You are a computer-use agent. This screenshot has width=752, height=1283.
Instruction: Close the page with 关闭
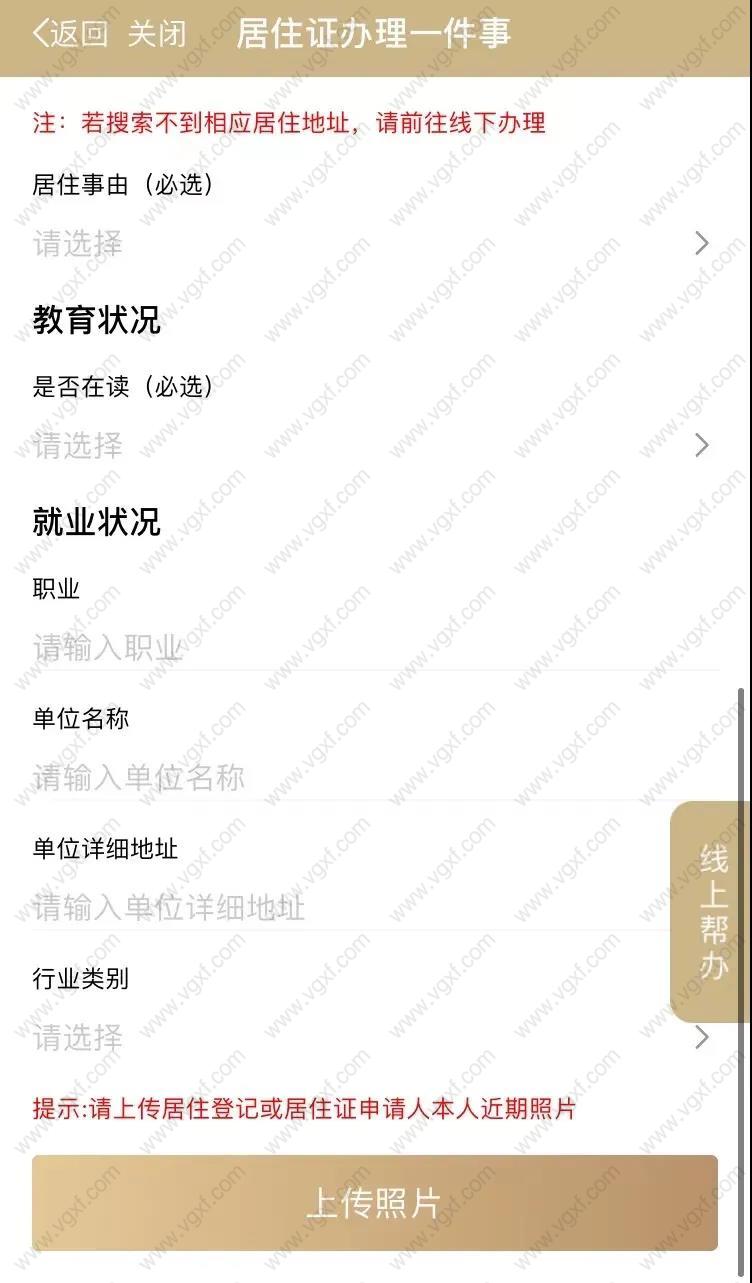click(x=157, y=34)
